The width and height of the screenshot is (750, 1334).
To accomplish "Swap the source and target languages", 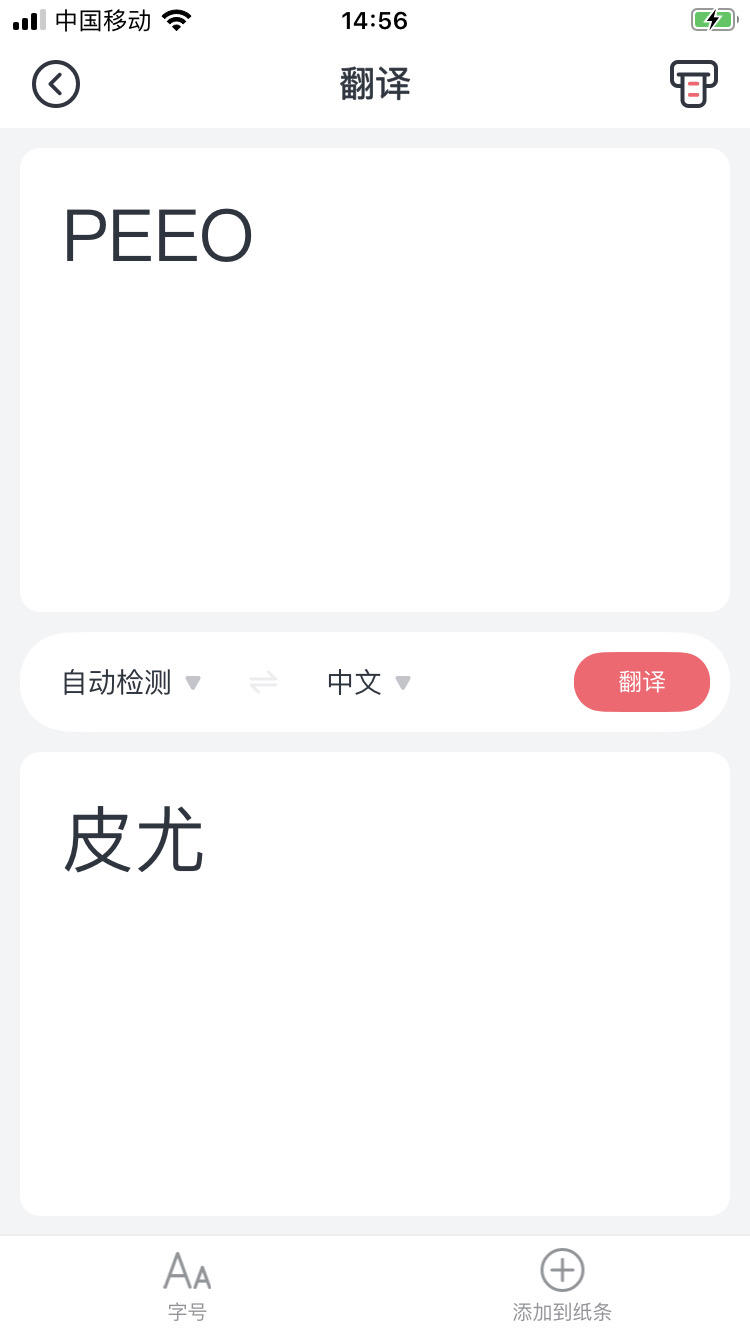I will click(263, 683).
